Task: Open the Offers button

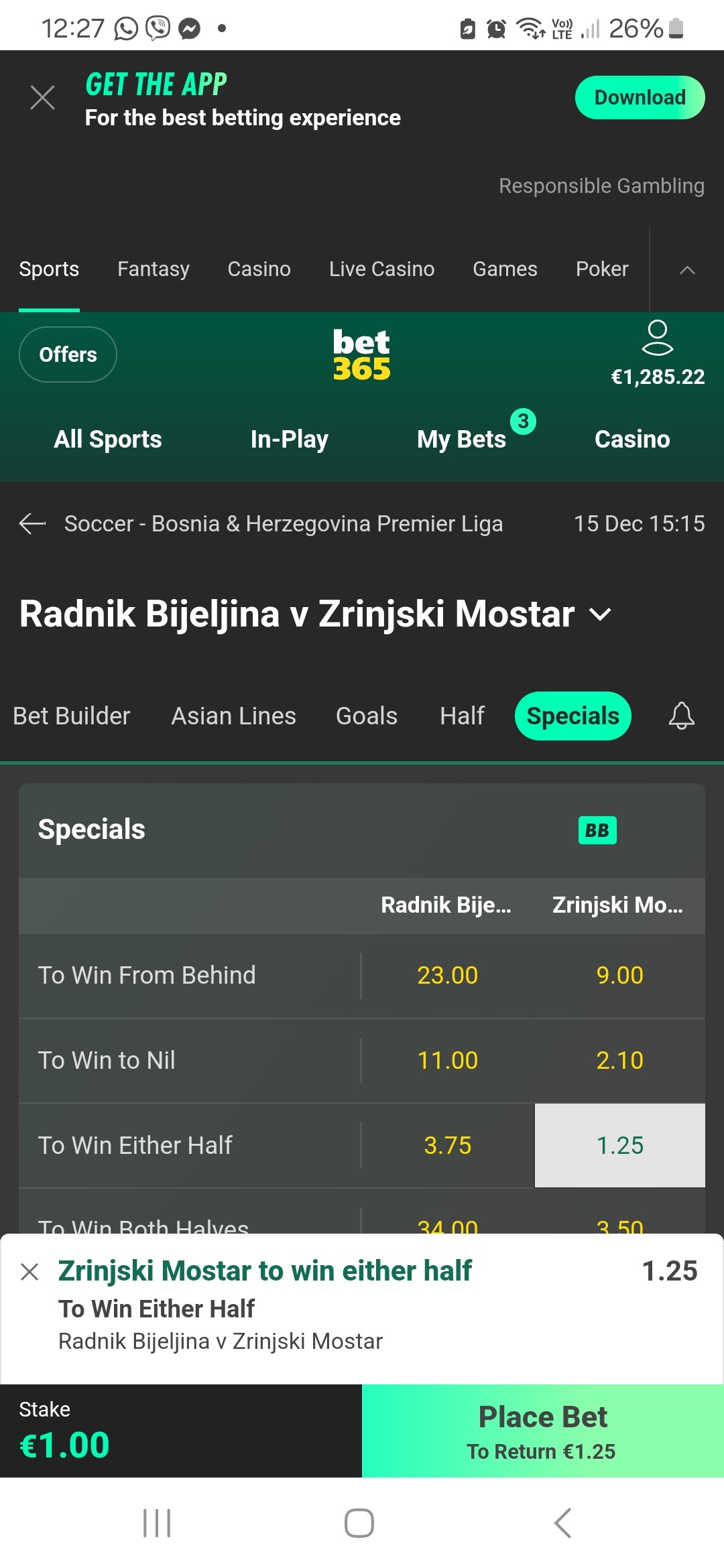Action: click(68, 354)
